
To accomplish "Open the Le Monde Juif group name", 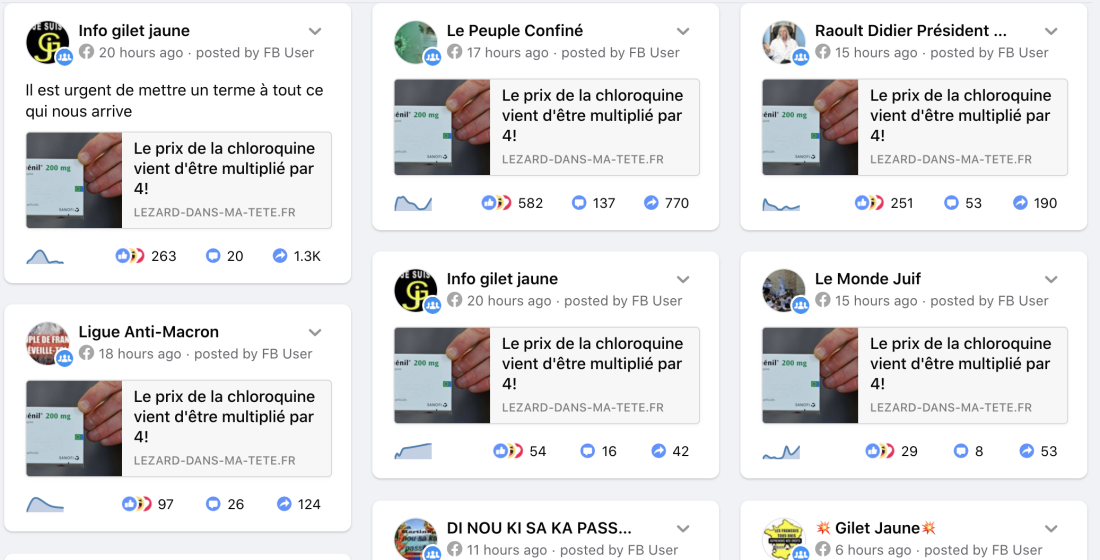I will coord(867,279).
